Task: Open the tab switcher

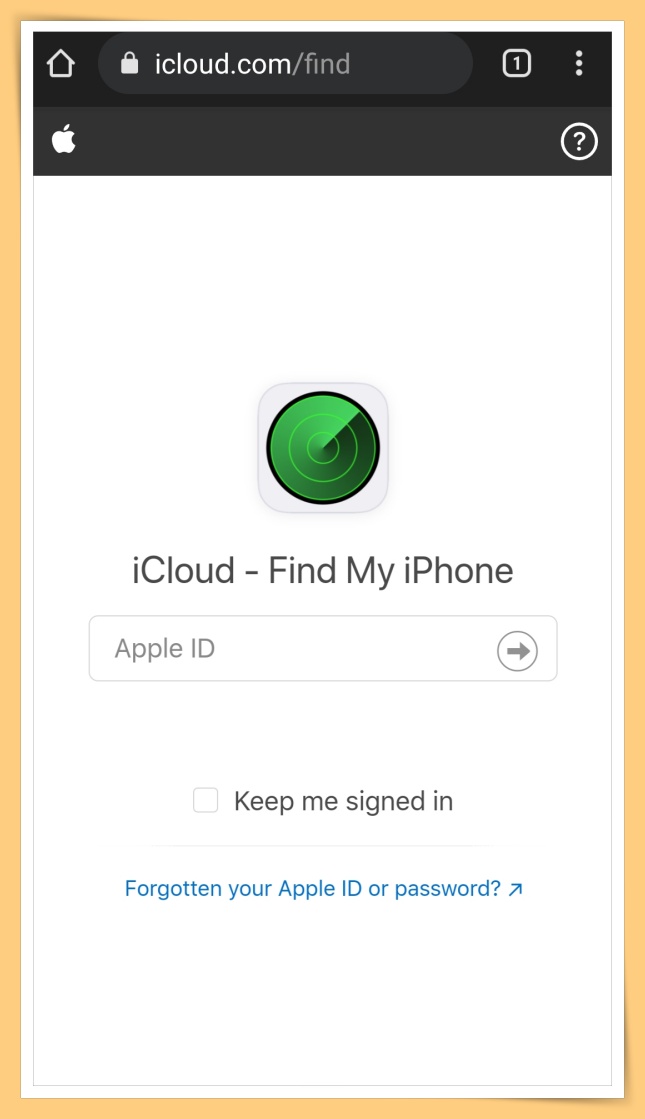Action: 516,65
